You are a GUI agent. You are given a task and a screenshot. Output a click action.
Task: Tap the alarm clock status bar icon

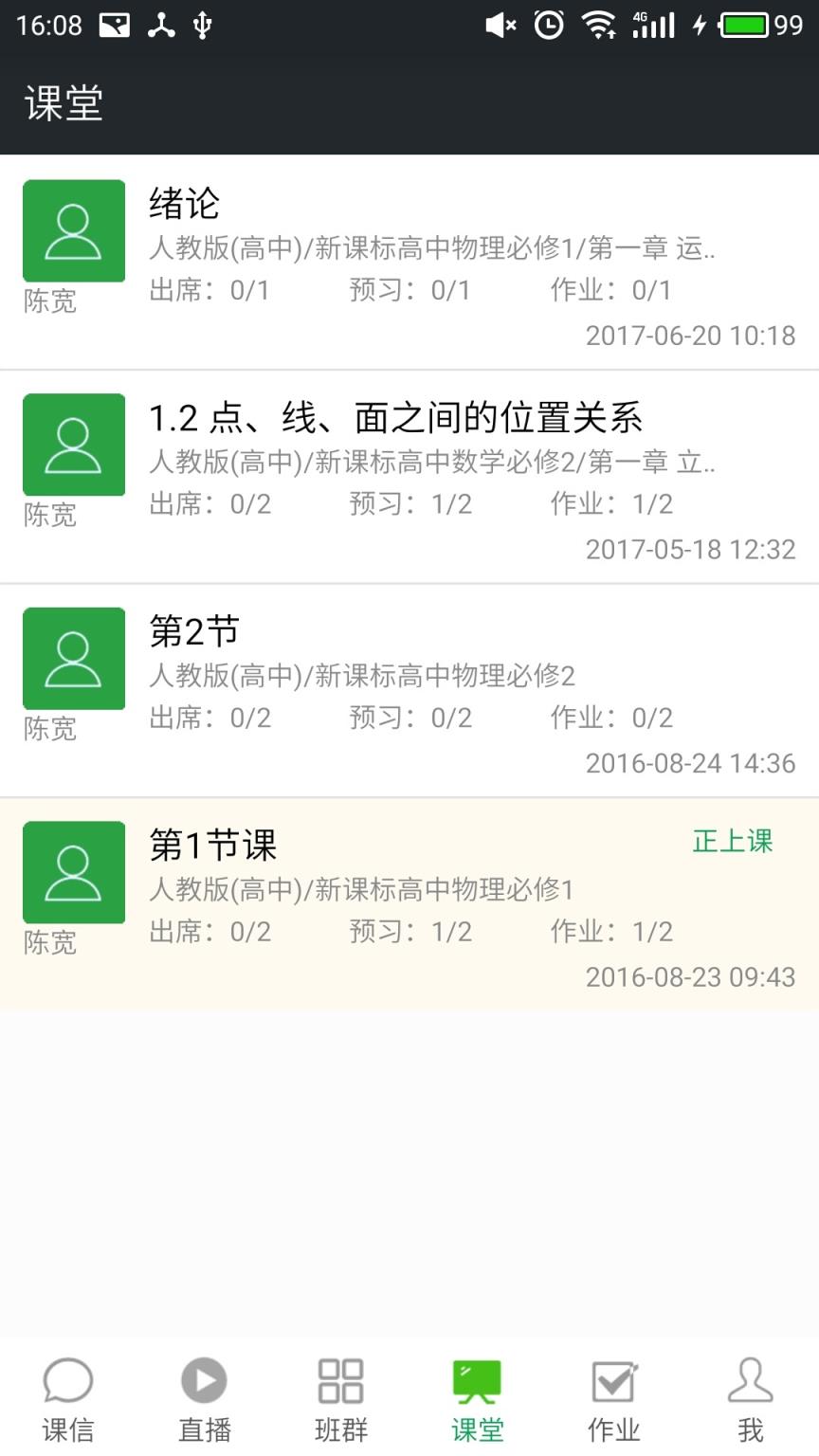tap(548, 24)
